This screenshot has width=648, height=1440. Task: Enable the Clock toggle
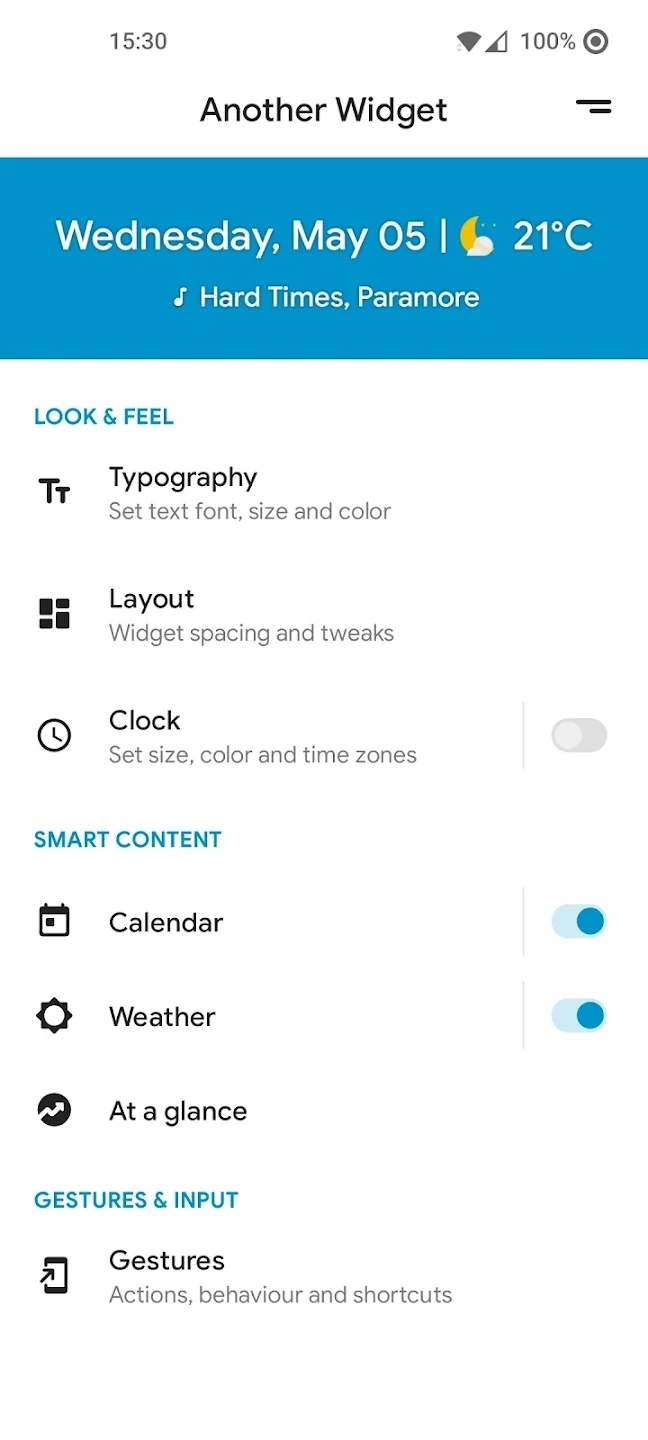click(579, 736)
